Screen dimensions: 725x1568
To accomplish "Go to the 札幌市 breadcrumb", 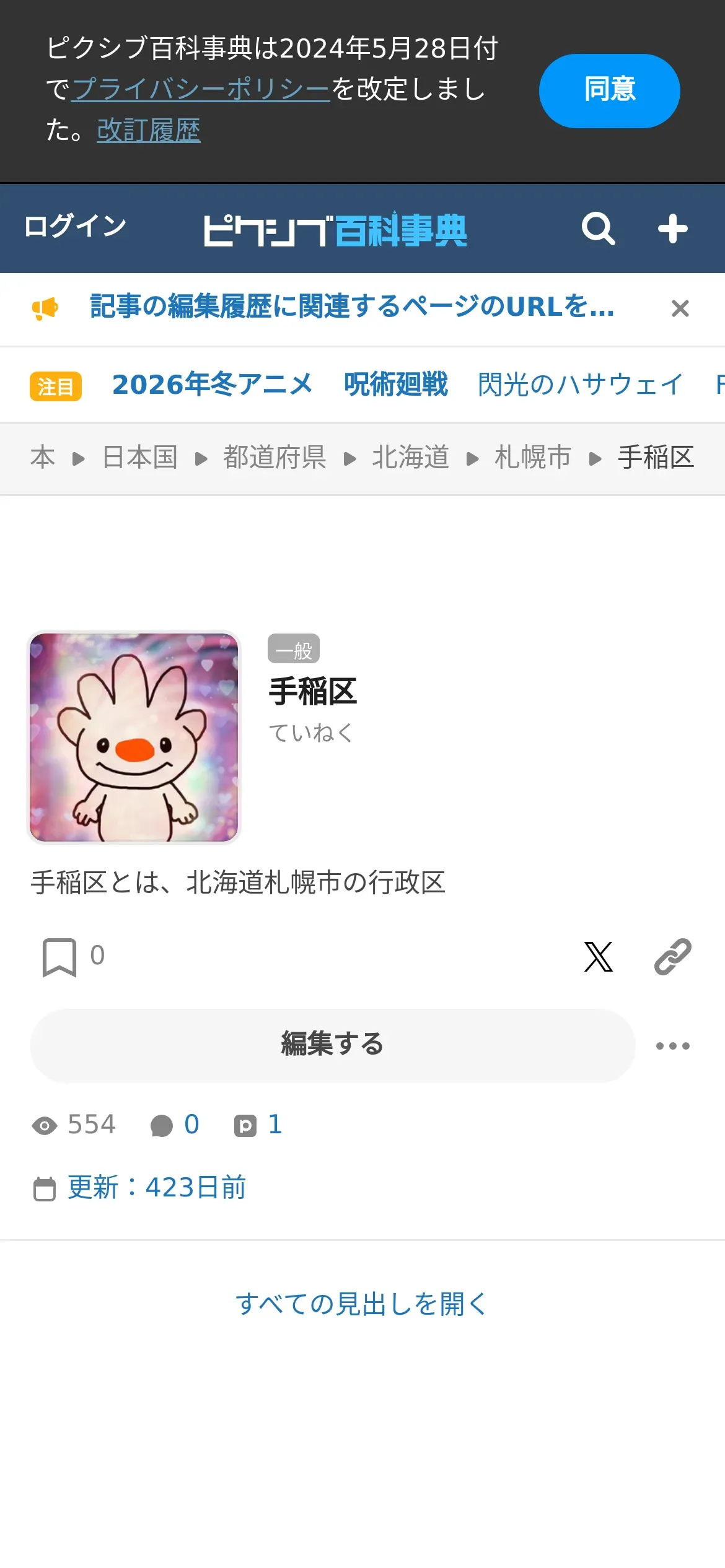I will [x=533, y=458].
